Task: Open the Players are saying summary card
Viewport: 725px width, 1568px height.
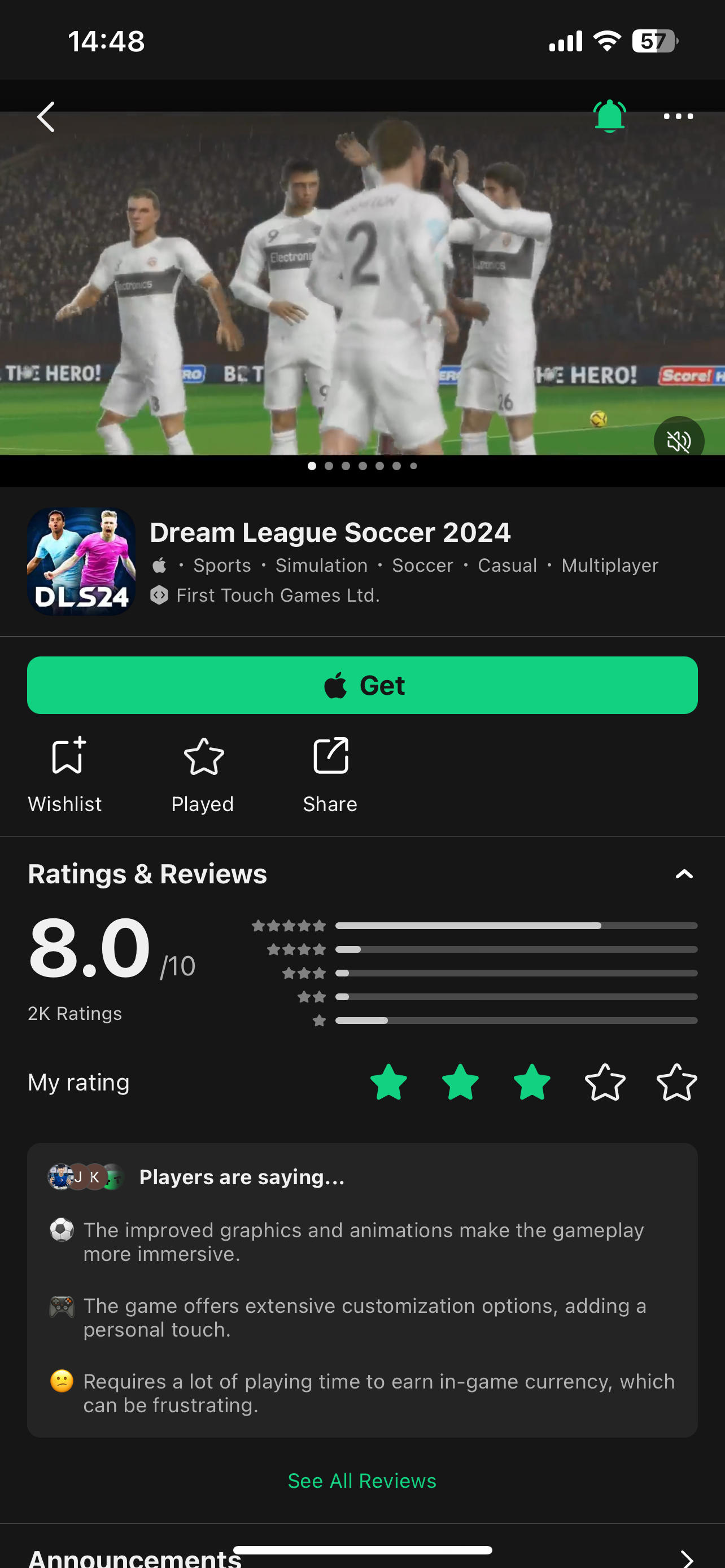Action: click(x=362, y=1289)
